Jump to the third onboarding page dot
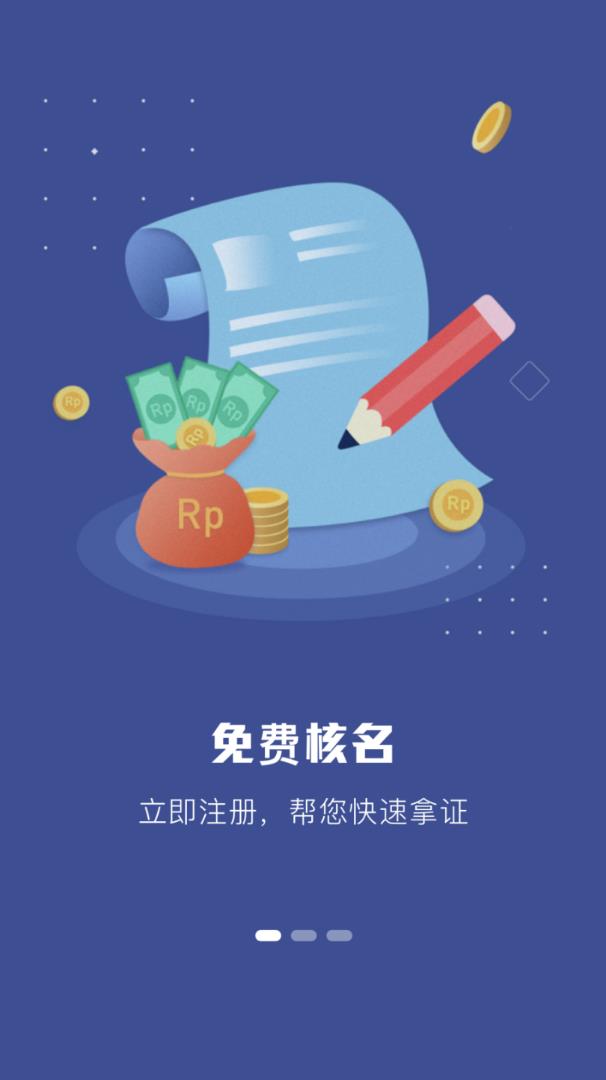Screen dimensions: 606x1080 (339, 936)
